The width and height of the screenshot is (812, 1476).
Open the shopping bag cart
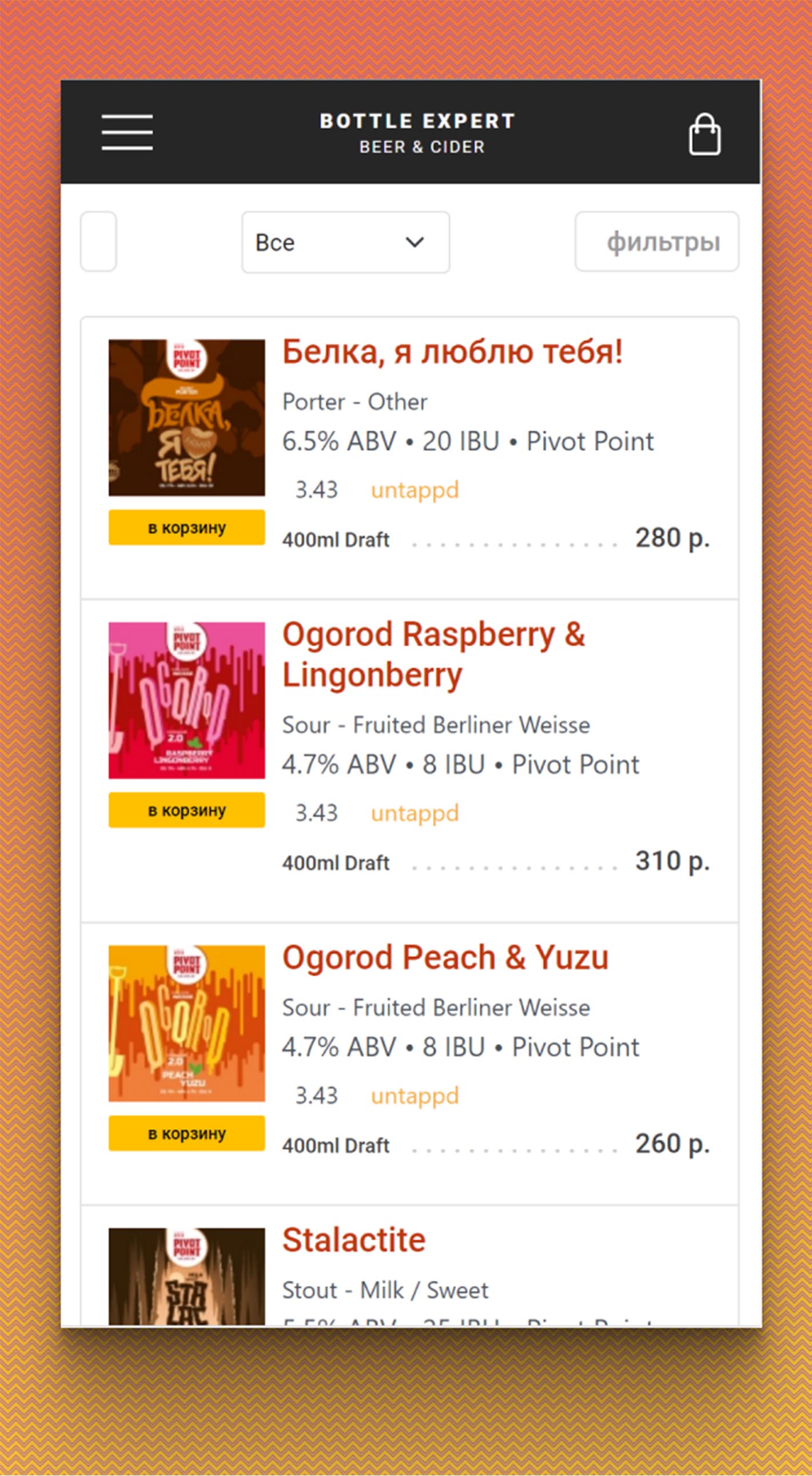[704, 134]
